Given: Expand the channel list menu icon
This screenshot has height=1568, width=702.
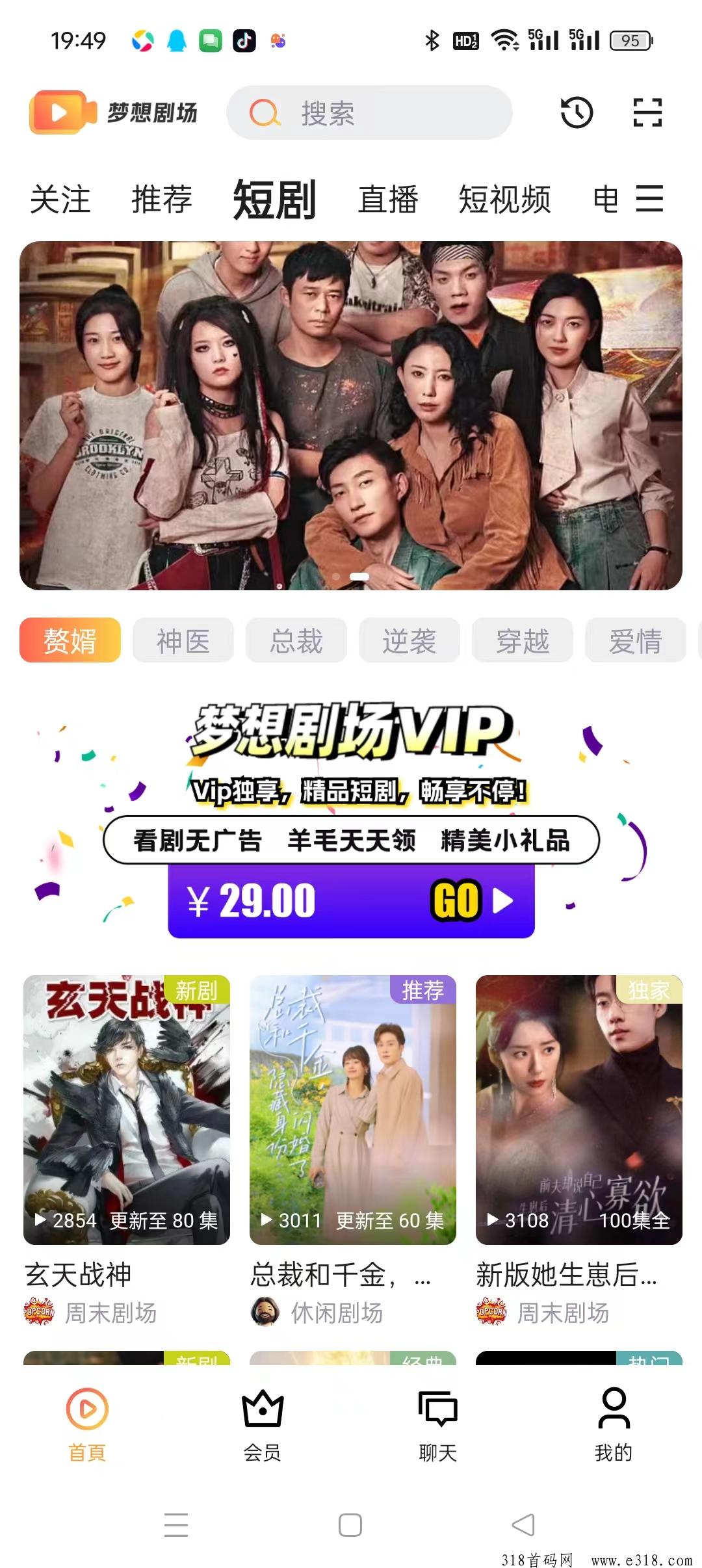Looking at the screenshot, I should click(649, 198).
